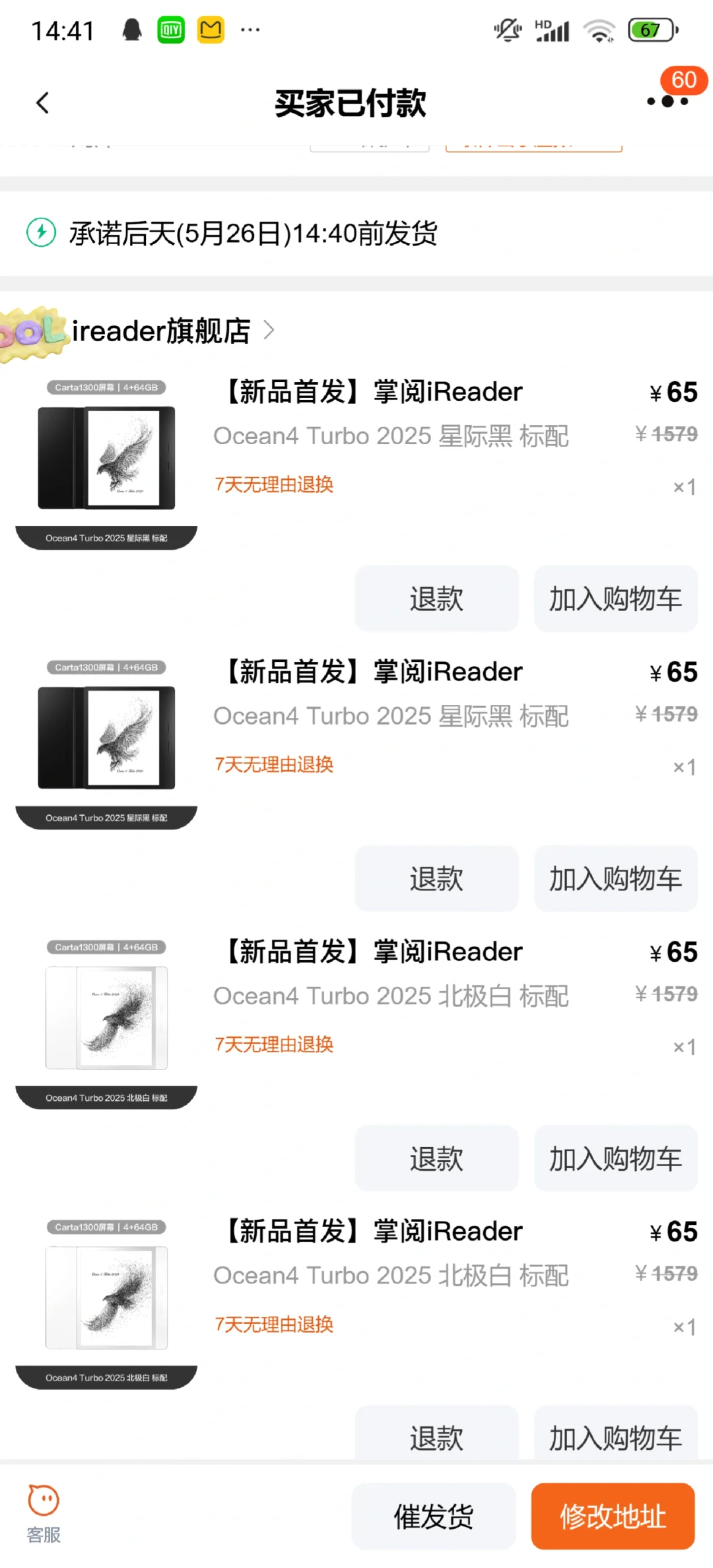This screenshot has height=1568, width=713.
Task: Add the topmost 星际黑 item to cart
Action: click(615, 599)
